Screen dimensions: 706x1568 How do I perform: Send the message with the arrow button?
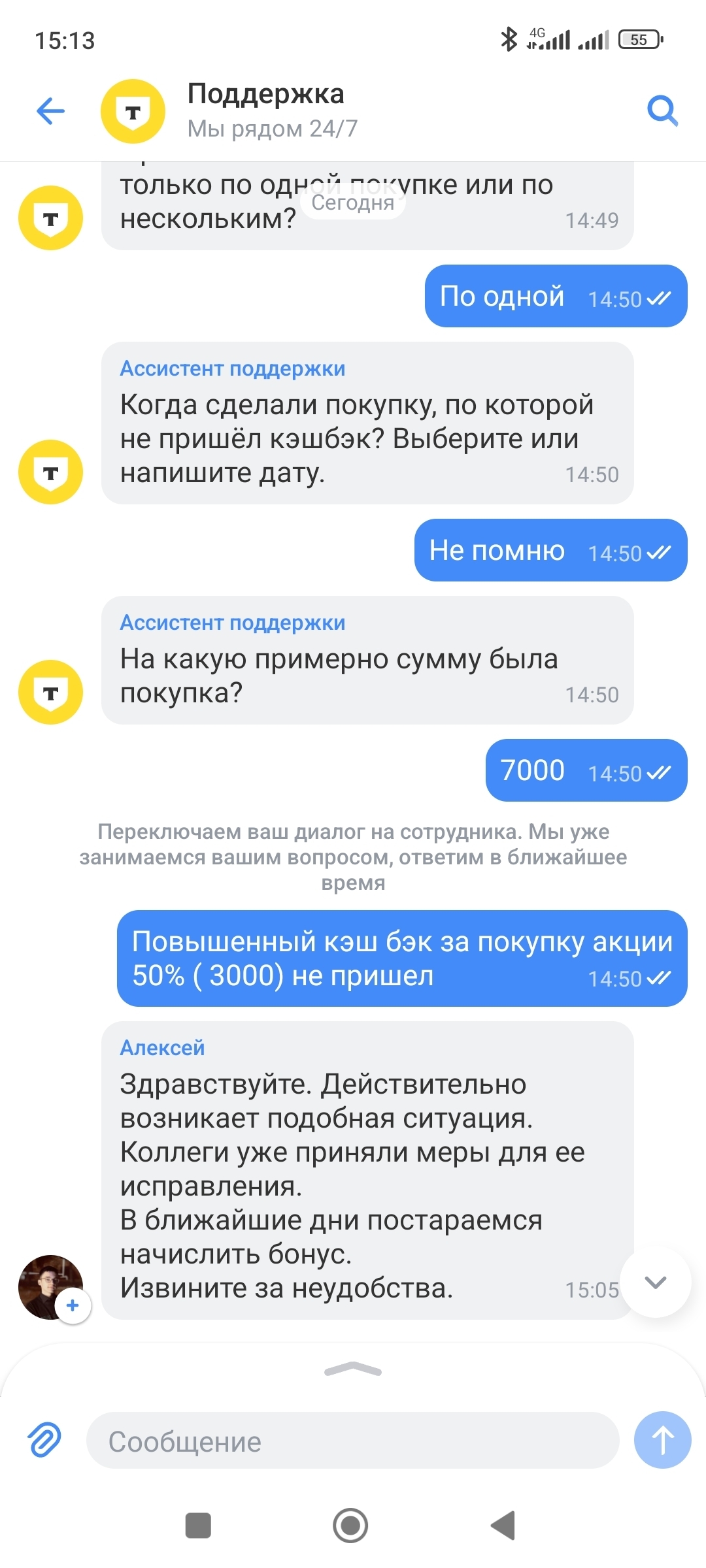[x=662, y=1440]
